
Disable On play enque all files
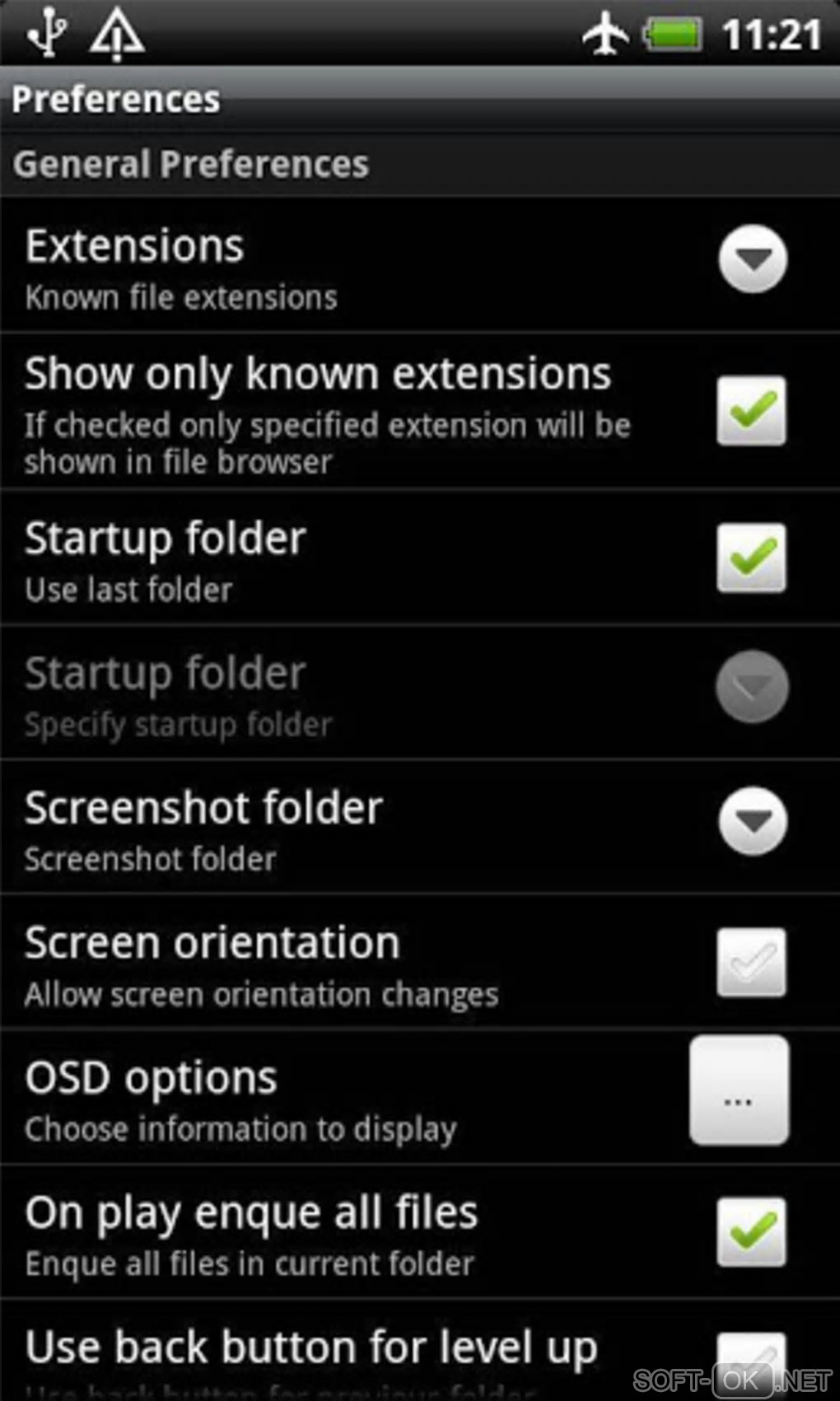point(750,1231)
